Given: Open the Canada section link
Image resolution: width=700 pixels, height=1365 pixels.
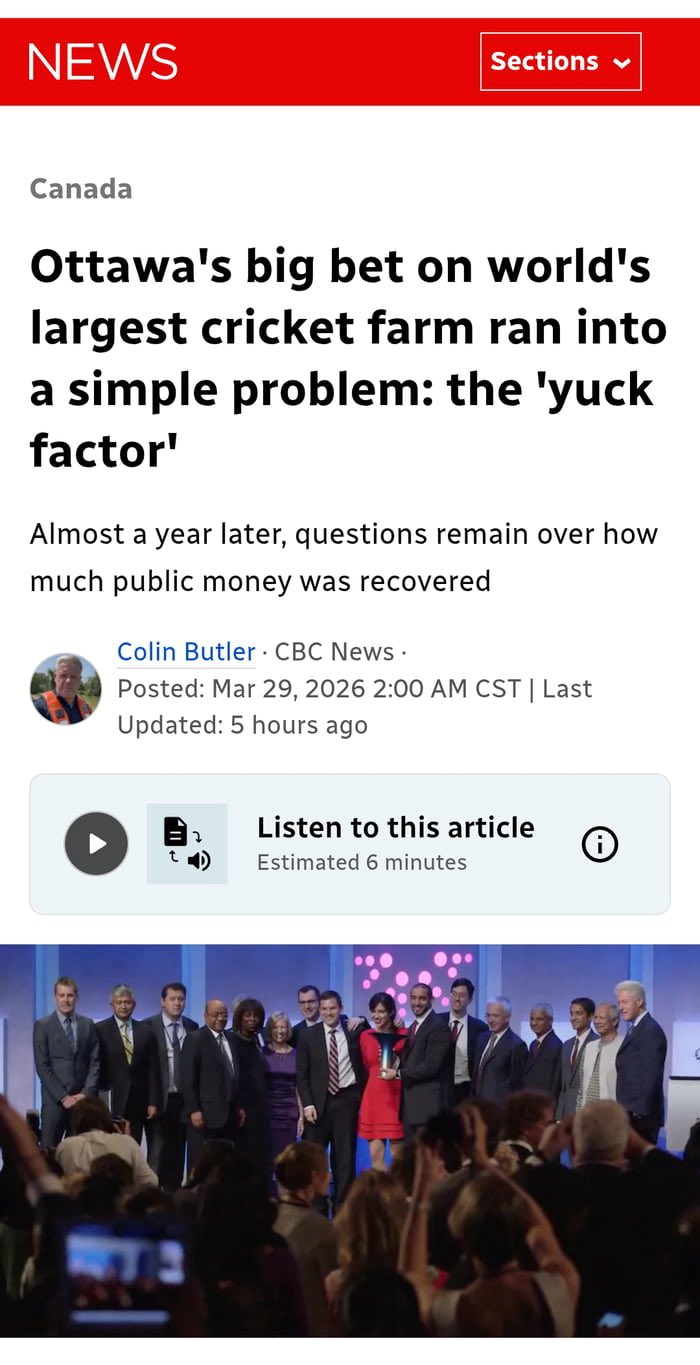Looking at the screenshot, I should tap(81, 188).
